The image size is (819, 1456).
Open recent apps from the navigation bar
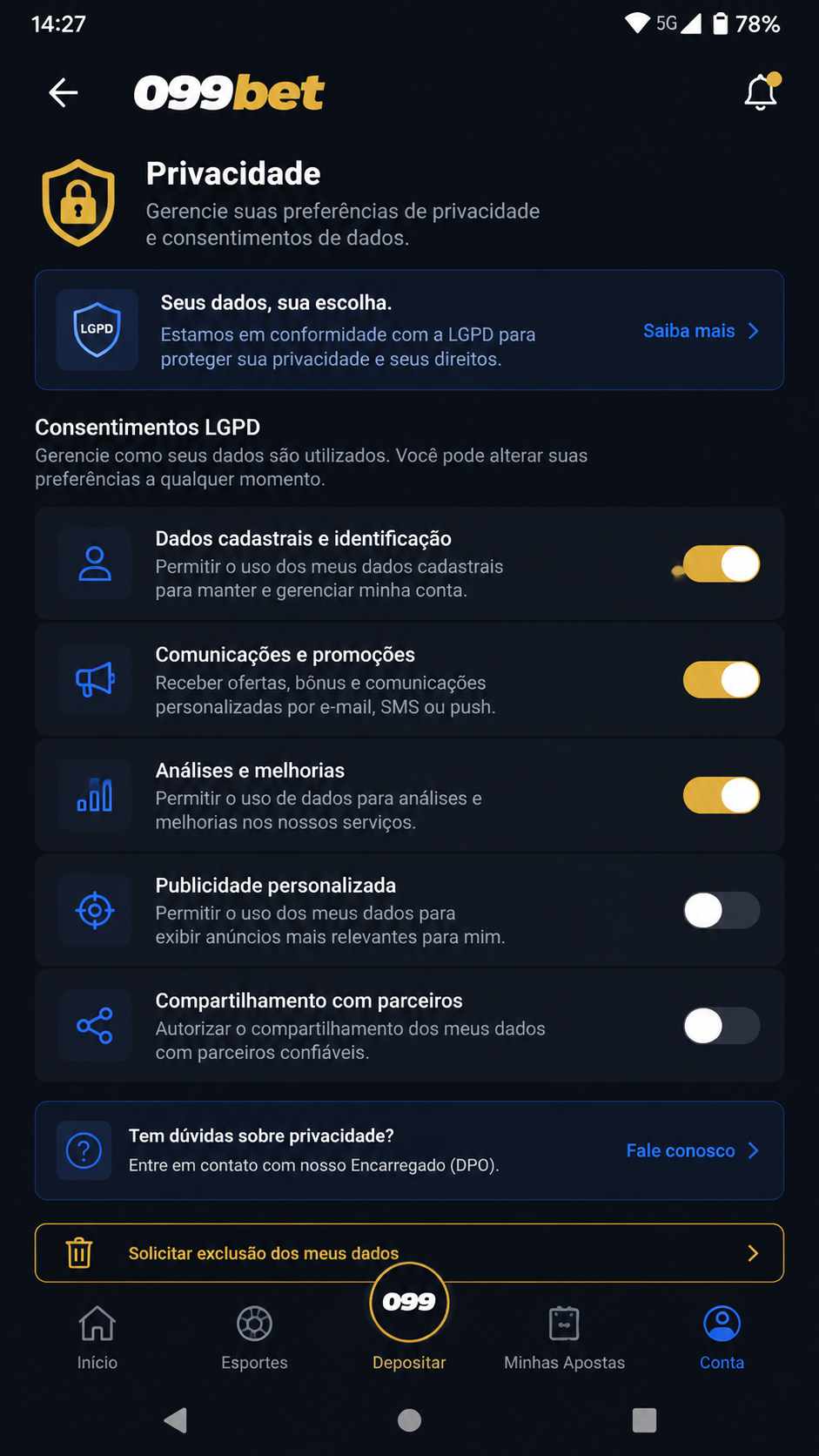coord(644,1420)
